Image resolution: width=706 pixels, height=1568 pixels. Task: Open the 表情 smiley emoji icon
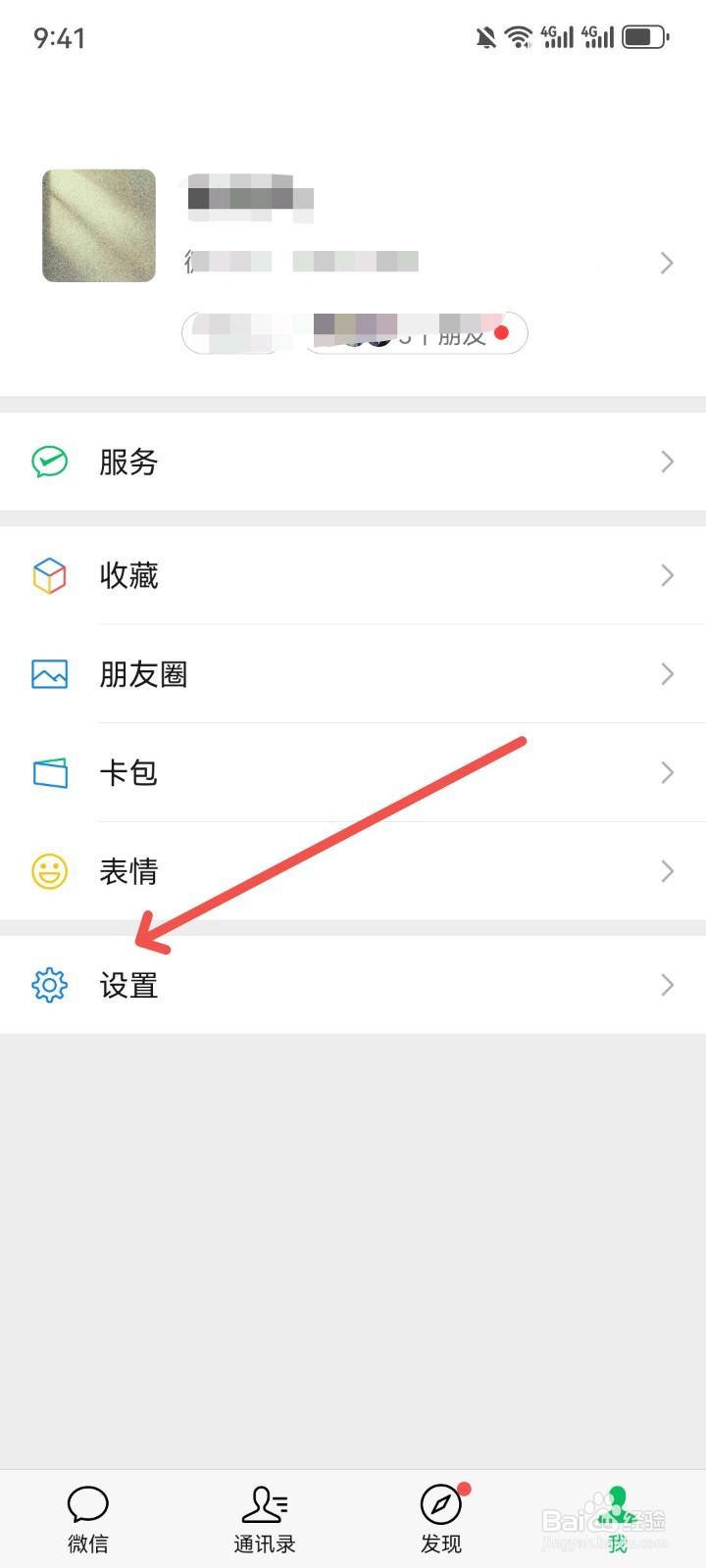tap(49, 871)
